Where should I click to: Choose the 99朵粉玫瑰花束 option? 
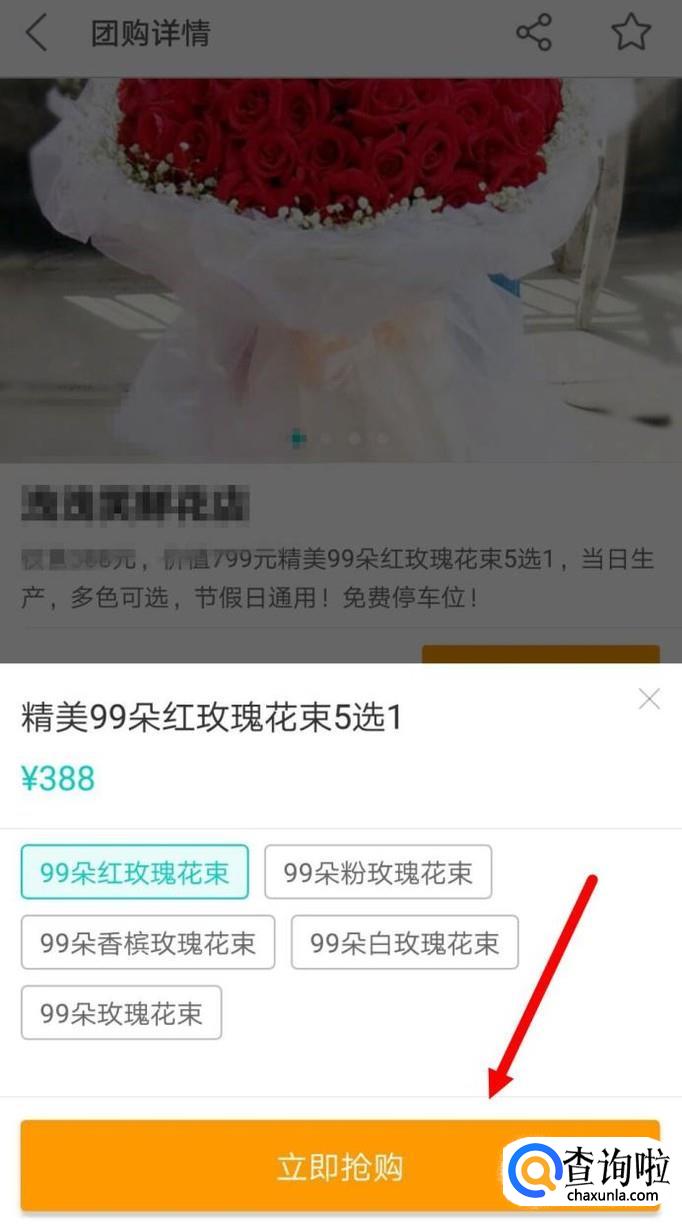point(378,872)
